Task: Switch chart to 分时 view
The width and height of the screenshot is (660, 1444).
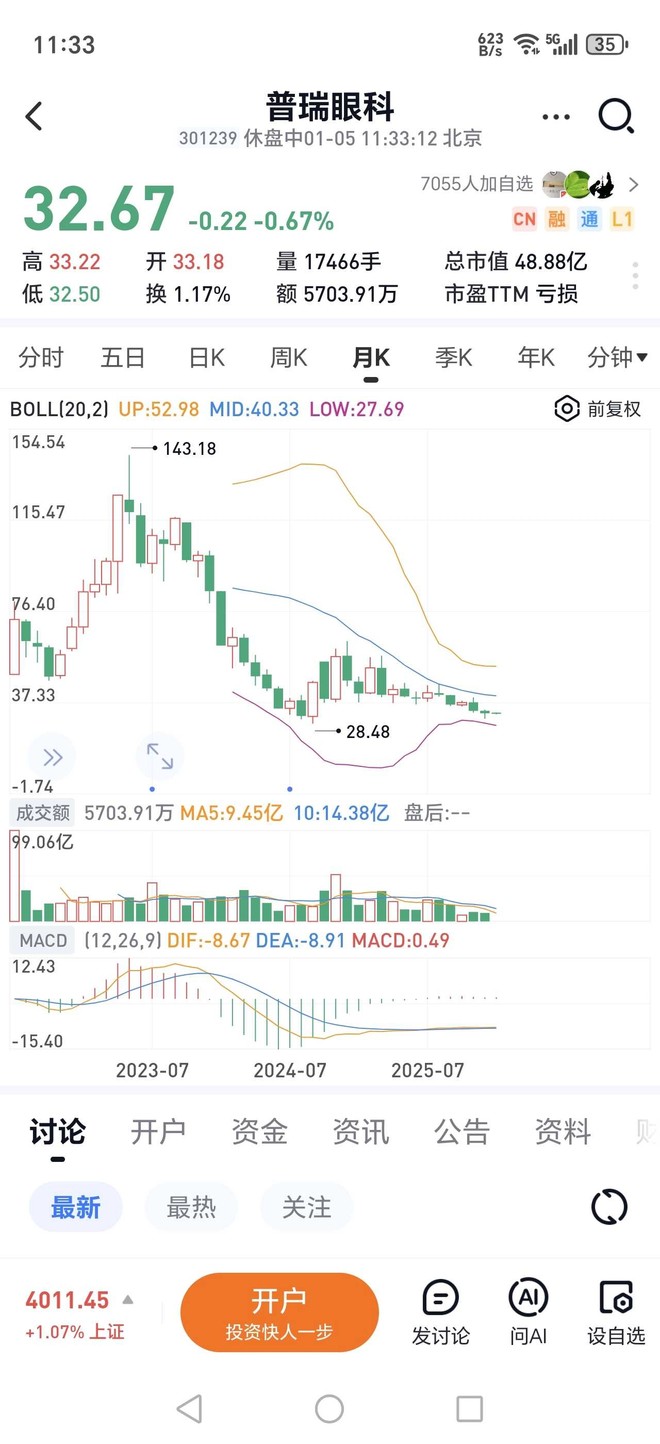Action: (41, 357)
